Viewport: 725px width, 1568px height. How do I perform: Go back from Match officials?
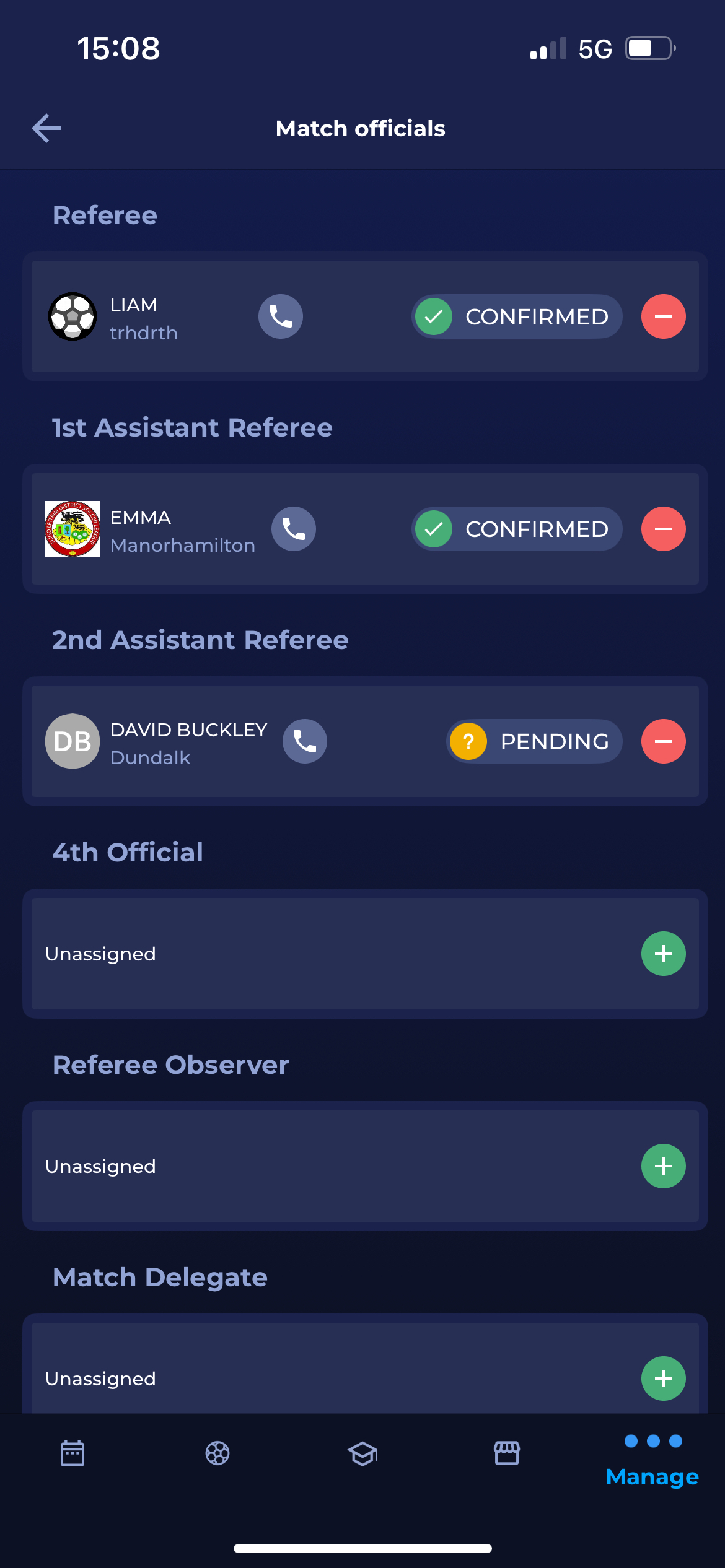point(47,128)
